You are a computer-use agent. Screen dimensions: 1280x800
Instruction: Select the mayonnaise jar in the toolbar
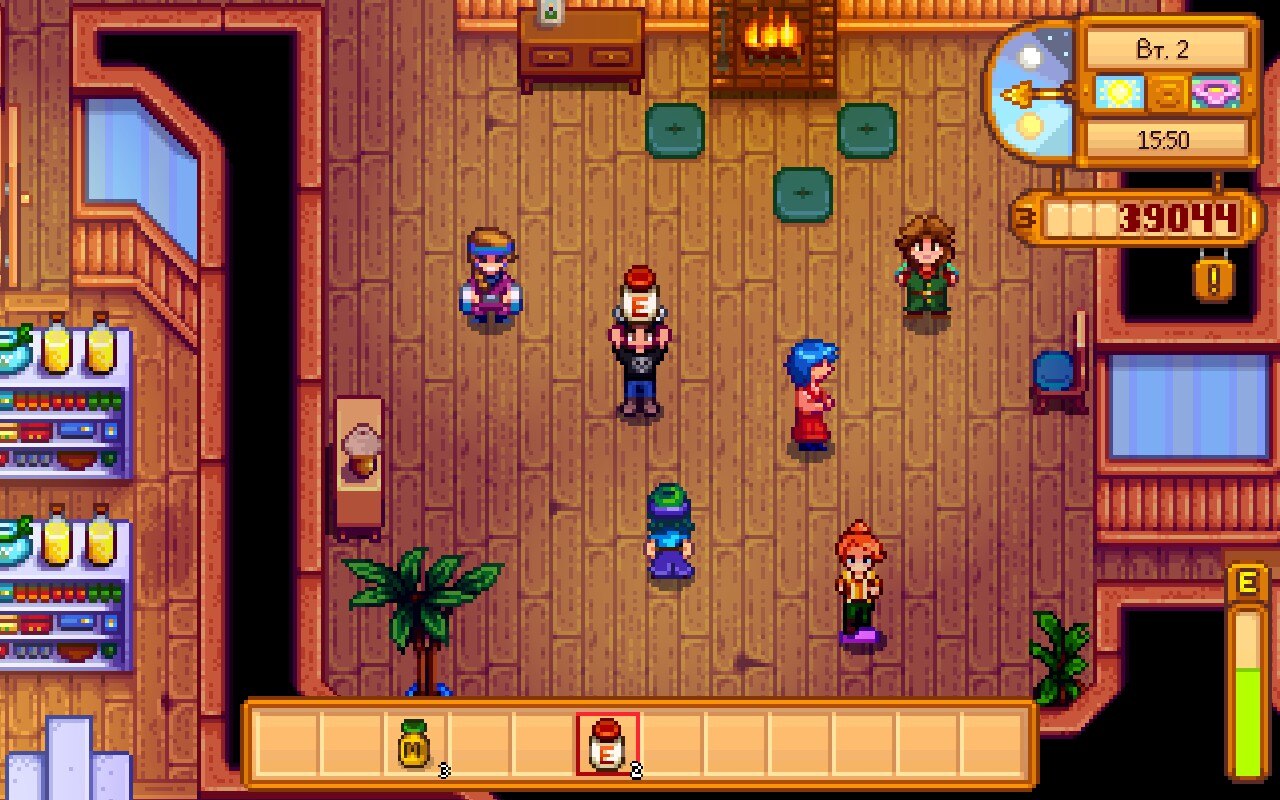pyautogui.click(x=414, y=745)
